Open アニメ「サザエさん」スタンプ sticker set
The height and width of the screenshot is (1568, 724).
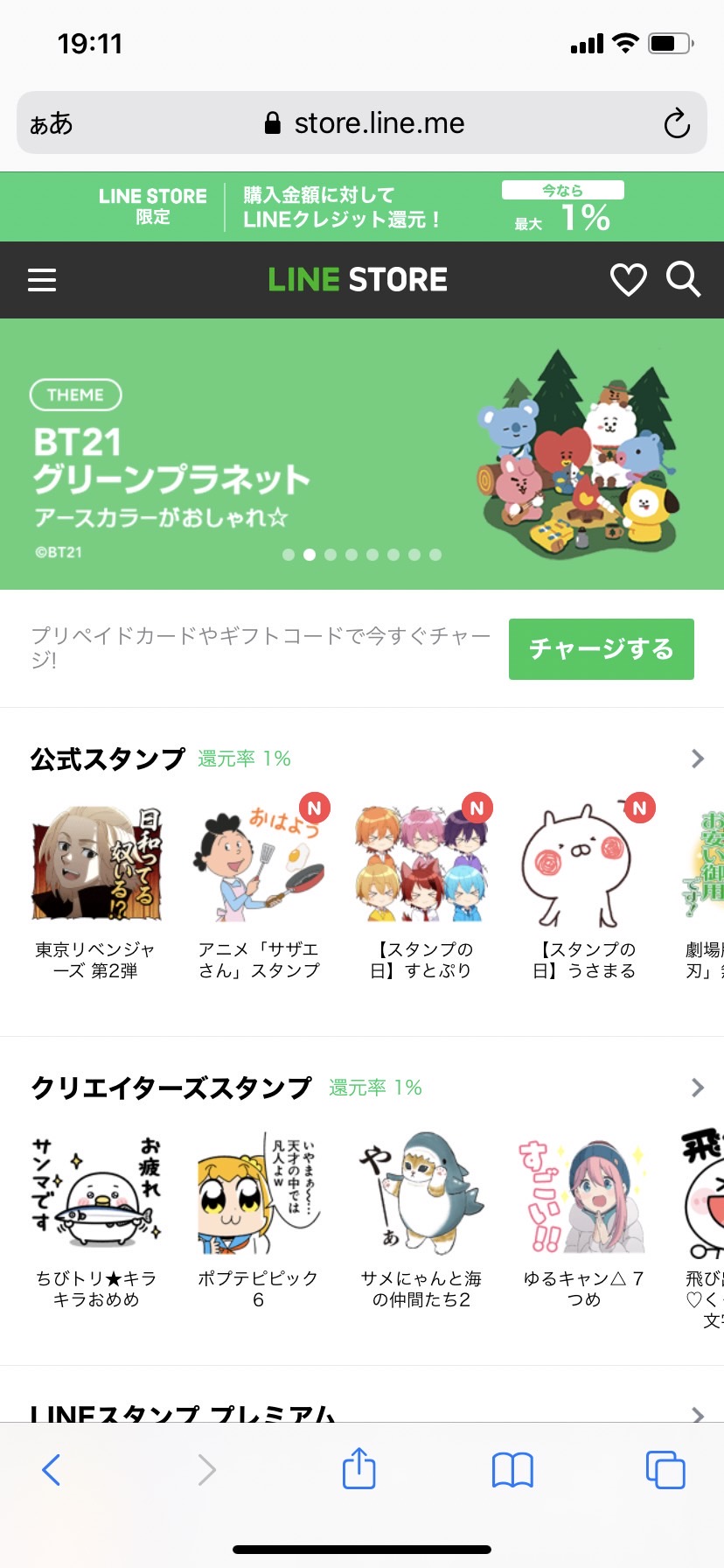coord(259,864)
